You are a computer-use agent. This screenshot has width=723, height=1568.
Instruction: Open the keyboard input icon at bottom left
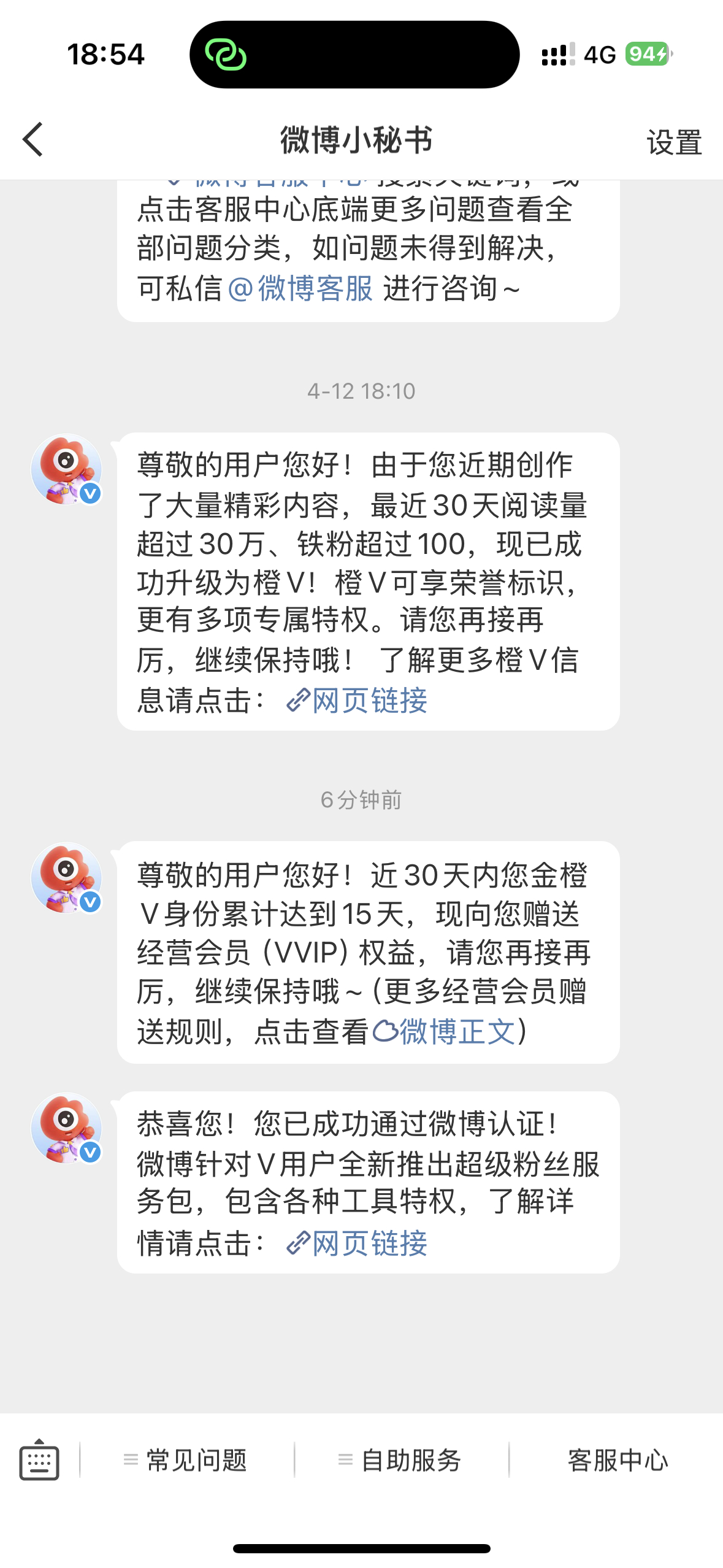pyautogui.click(x=38, y=1462)
